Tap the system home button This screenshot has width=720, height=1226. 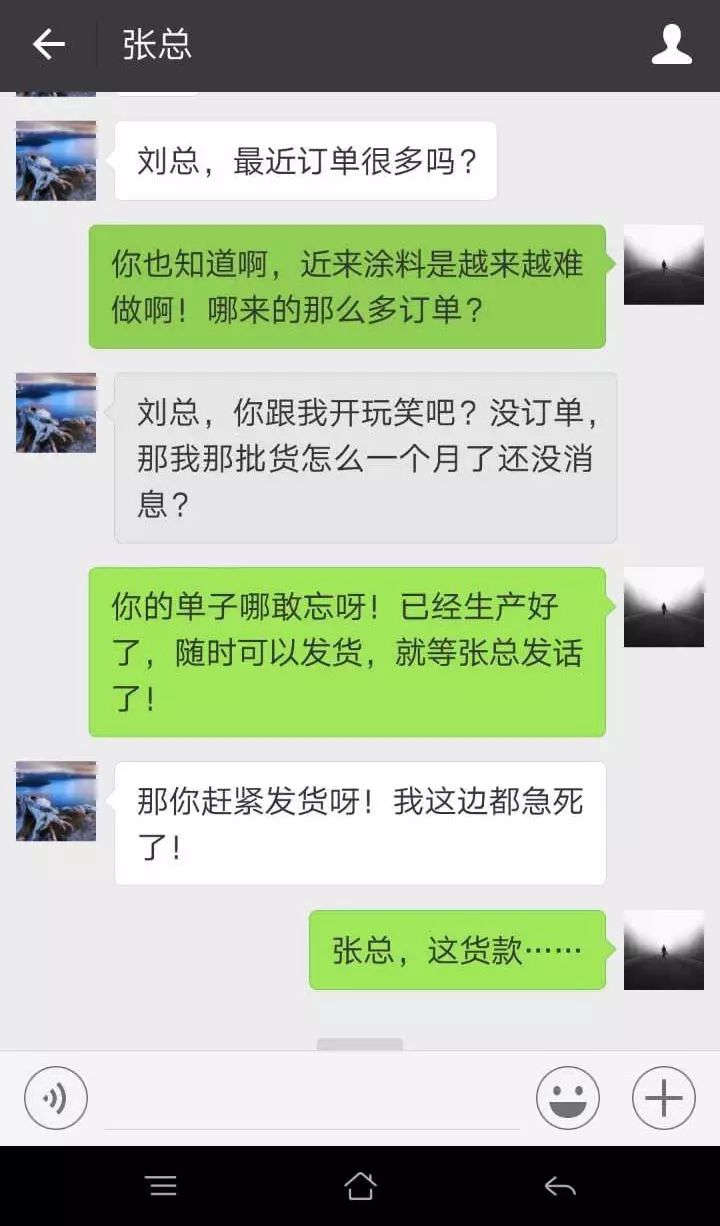coord(360,1186)
